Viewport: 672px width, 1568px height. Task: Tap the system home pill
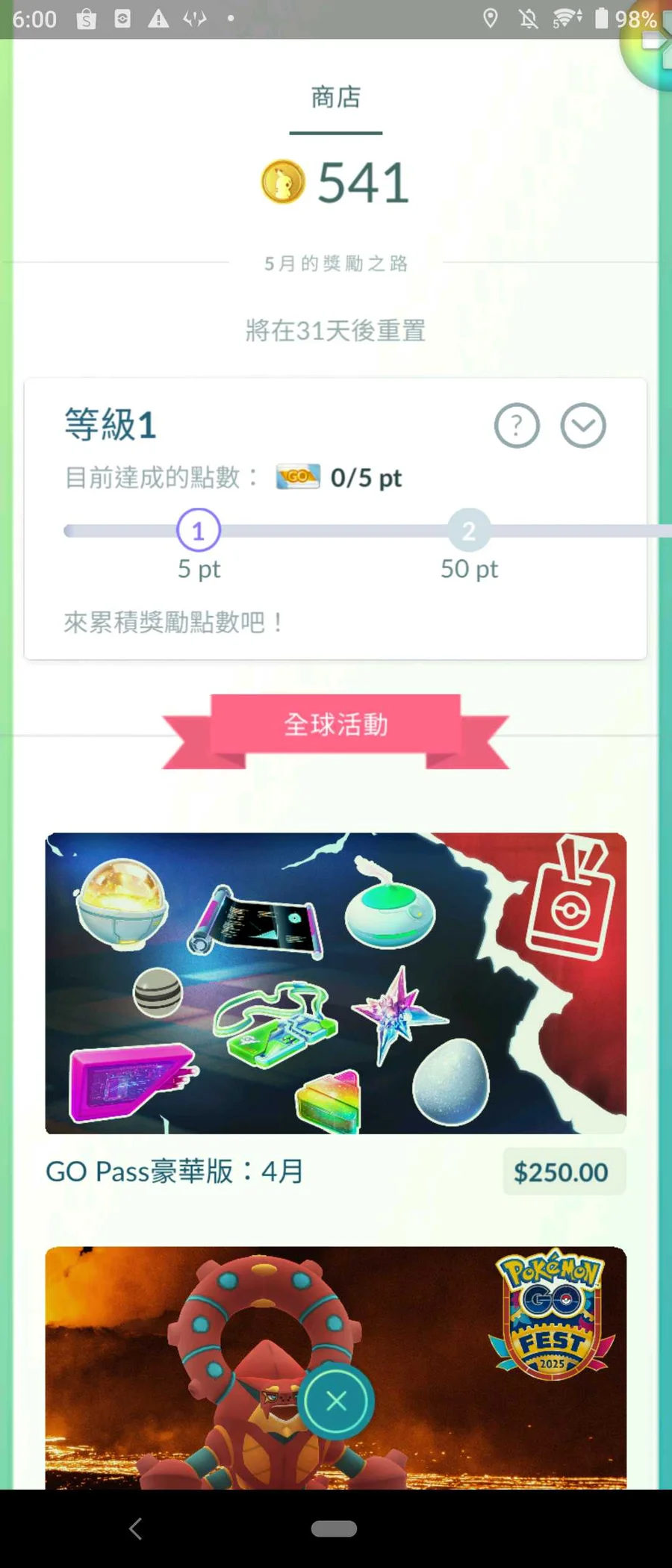point(334,1528)
